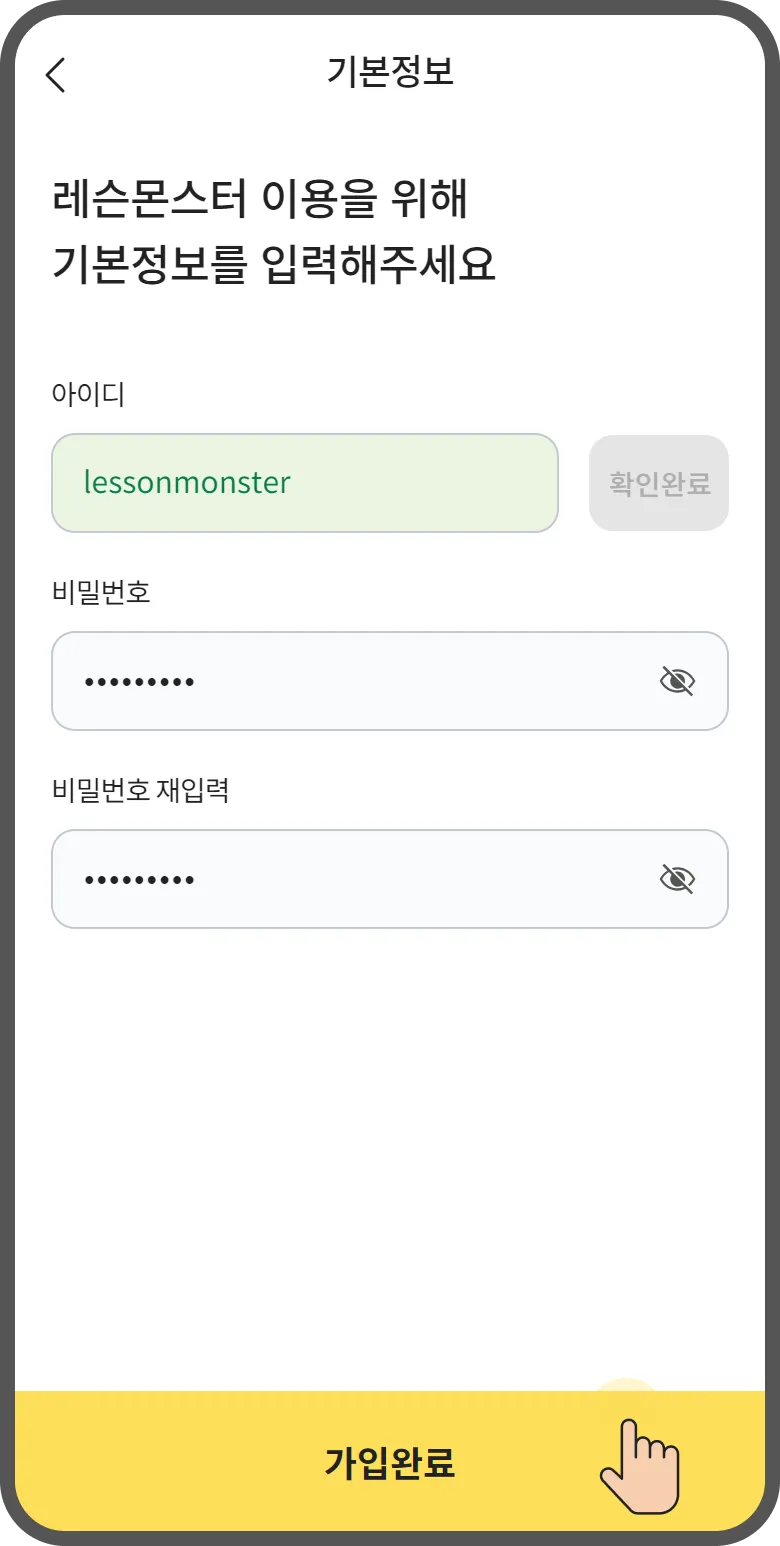This screenshot has width=780, height=1546.
Task: Tap the 아이디 field containing lessonmonster
Action: (x=304, y=483)
